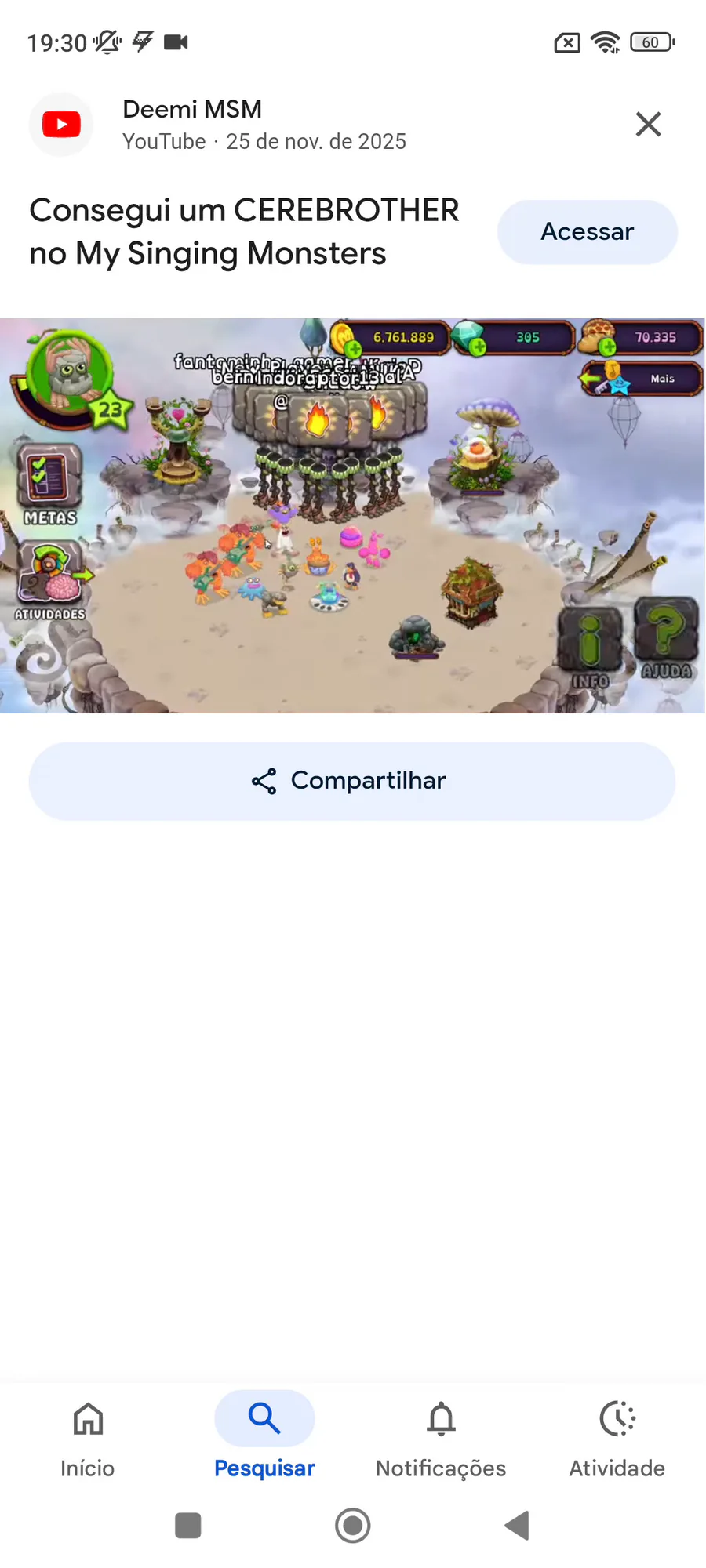Switch to the Pesquisar tab
This screenshot has width=706, height=1568.
264,1439
